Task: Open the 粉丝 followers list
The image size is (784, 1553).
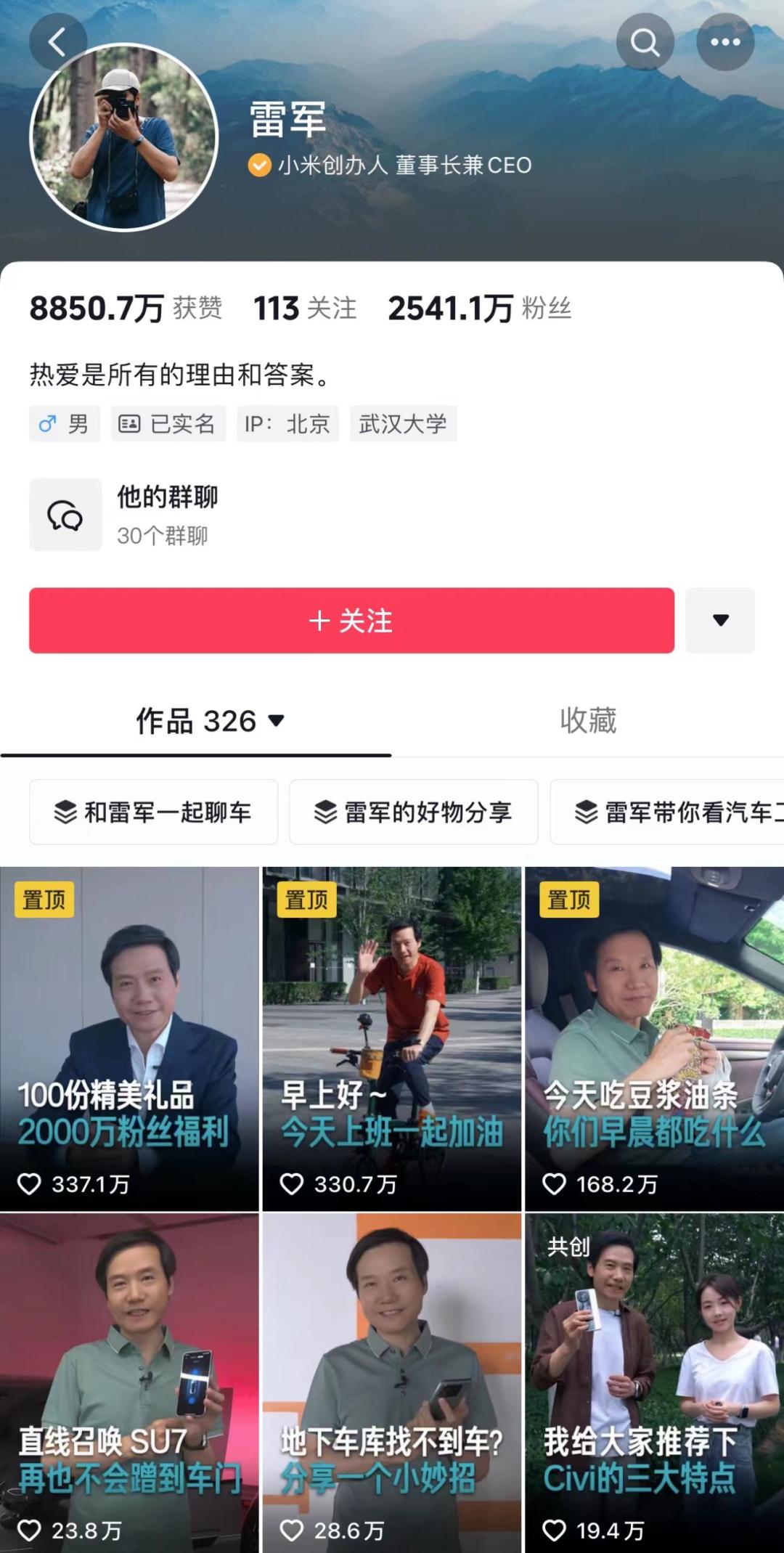Action: [479, 309]
